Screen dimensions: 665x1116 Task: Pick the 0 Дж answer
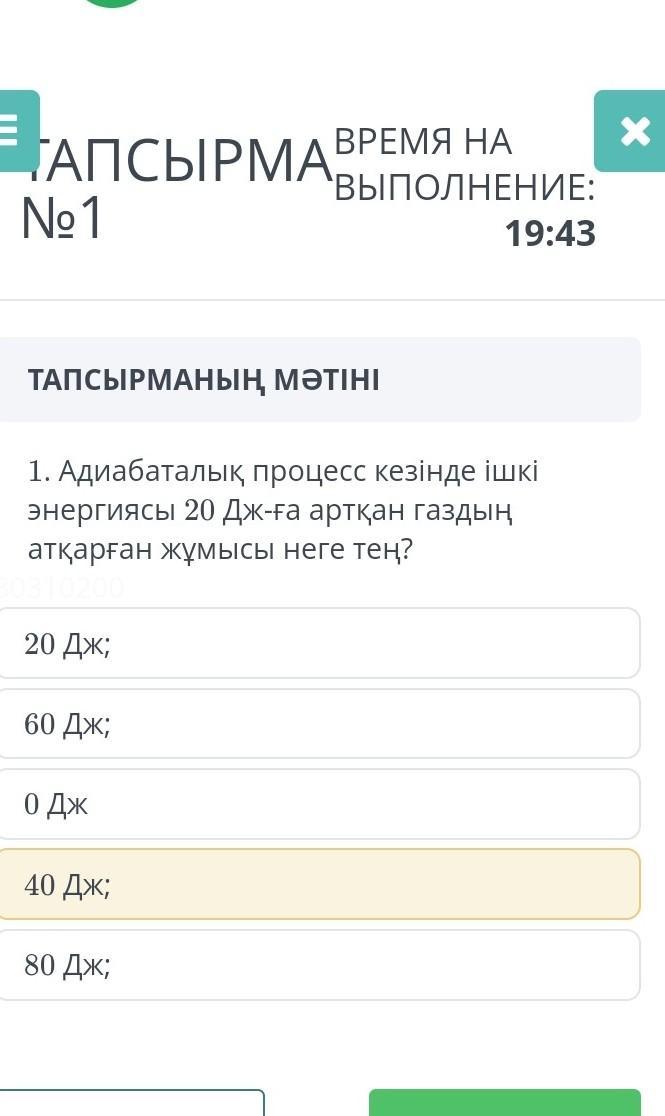pos(318,804)
